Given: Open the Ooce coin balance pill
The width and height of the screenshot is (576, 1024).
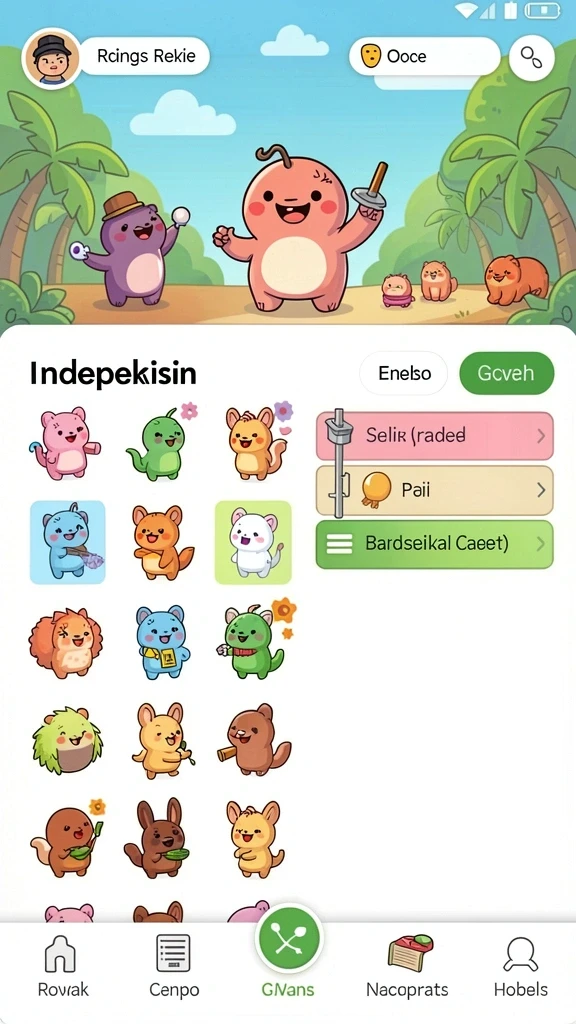Looking at the screenshot, I should point(423,57).
